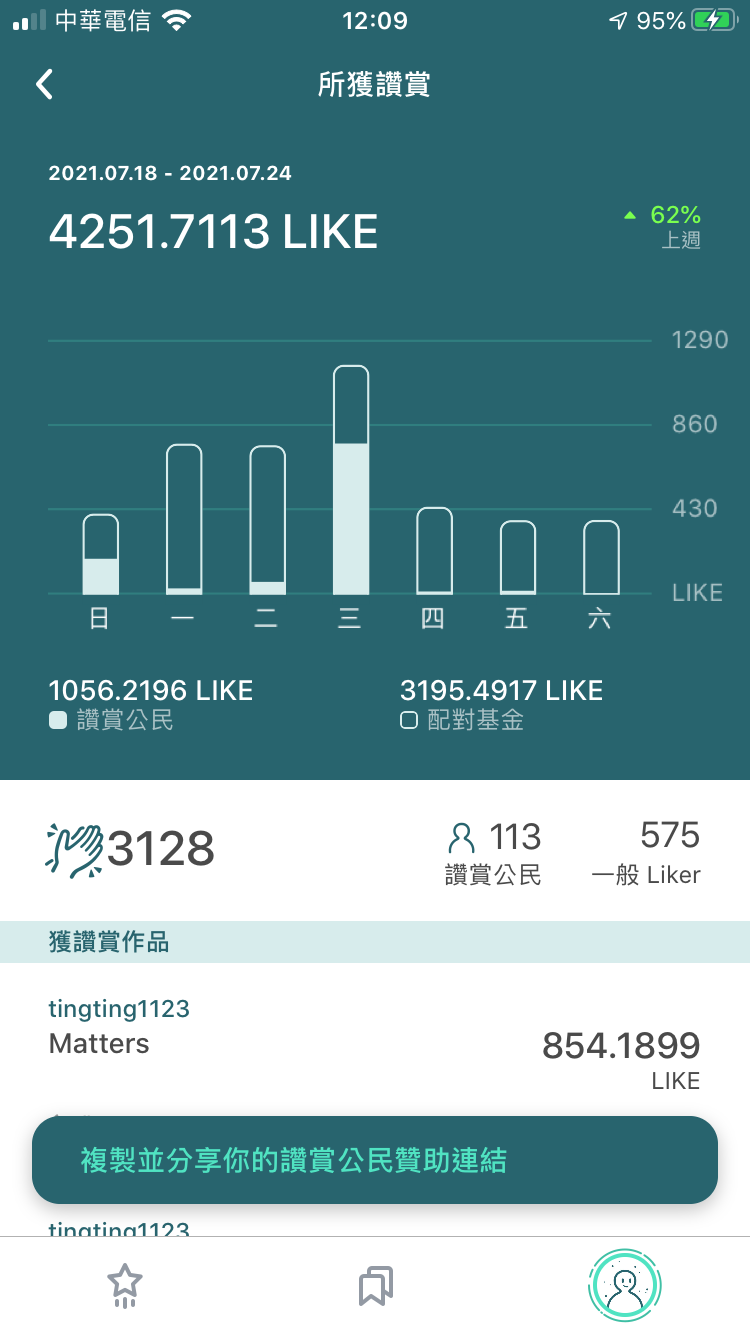Screen dimensions: 750x1334
Task: Go back using the top-left arrow
Action: [44, 84]
